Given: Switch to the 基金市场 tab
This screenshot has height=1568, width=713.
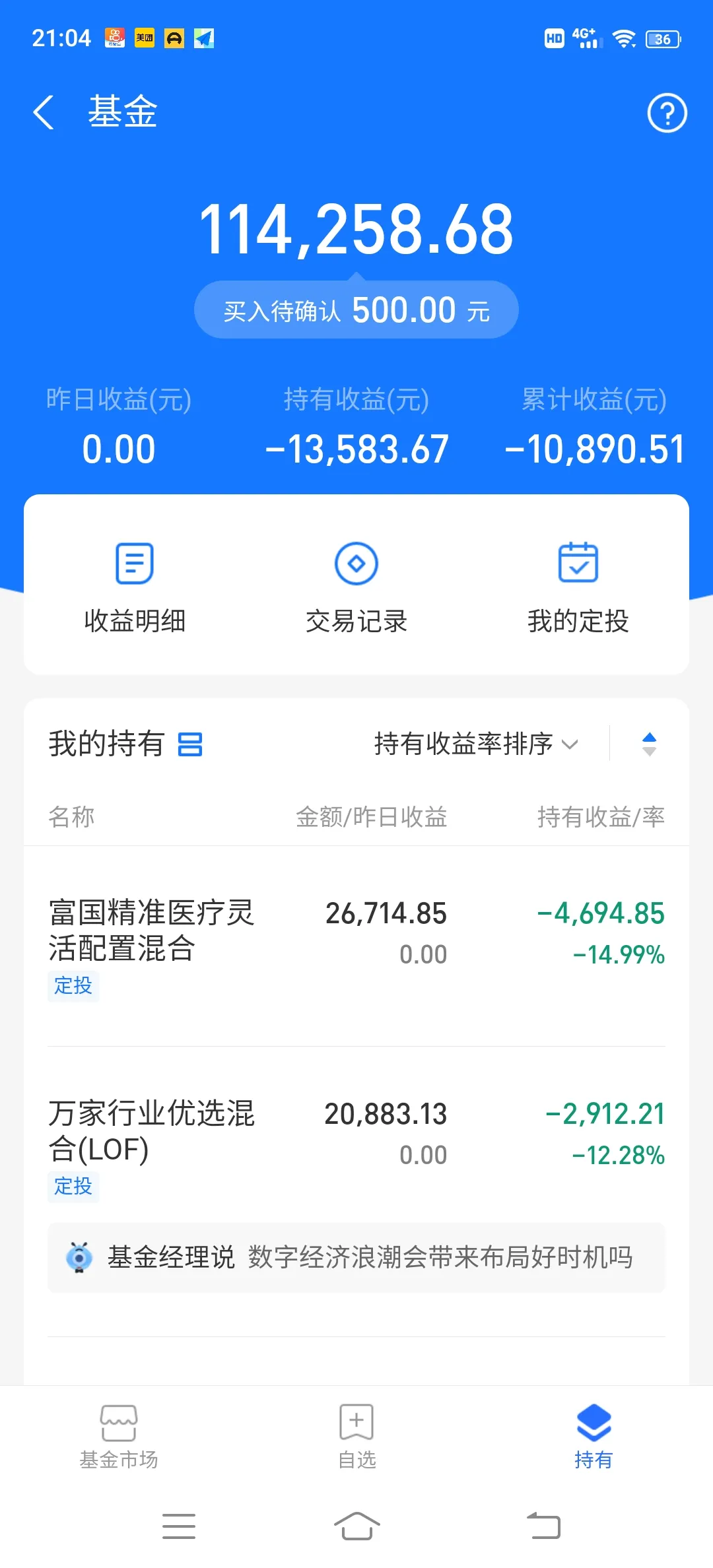Looking at the screenshot, I should [x=119, y=1437].
